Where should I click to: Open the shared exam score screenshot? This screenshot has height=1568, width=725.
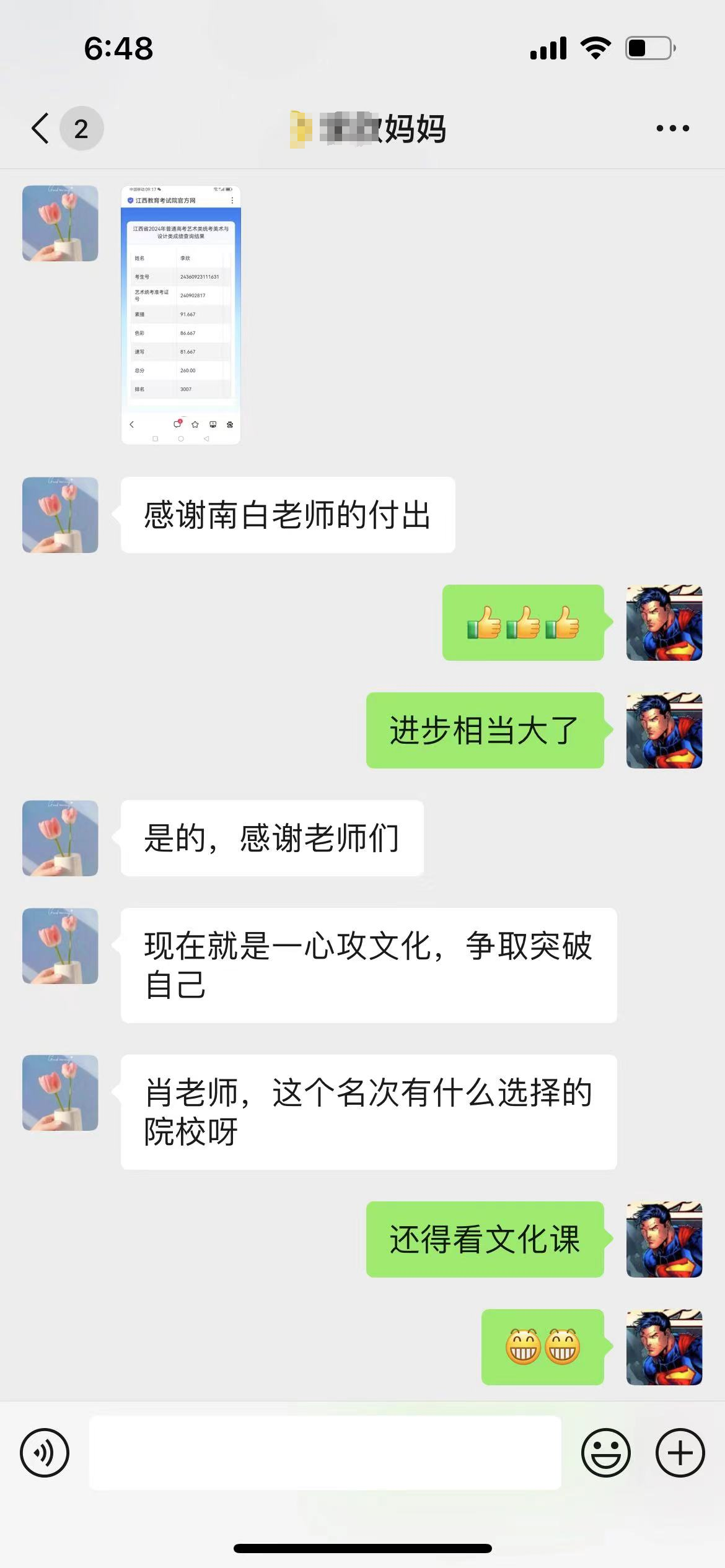180,315
